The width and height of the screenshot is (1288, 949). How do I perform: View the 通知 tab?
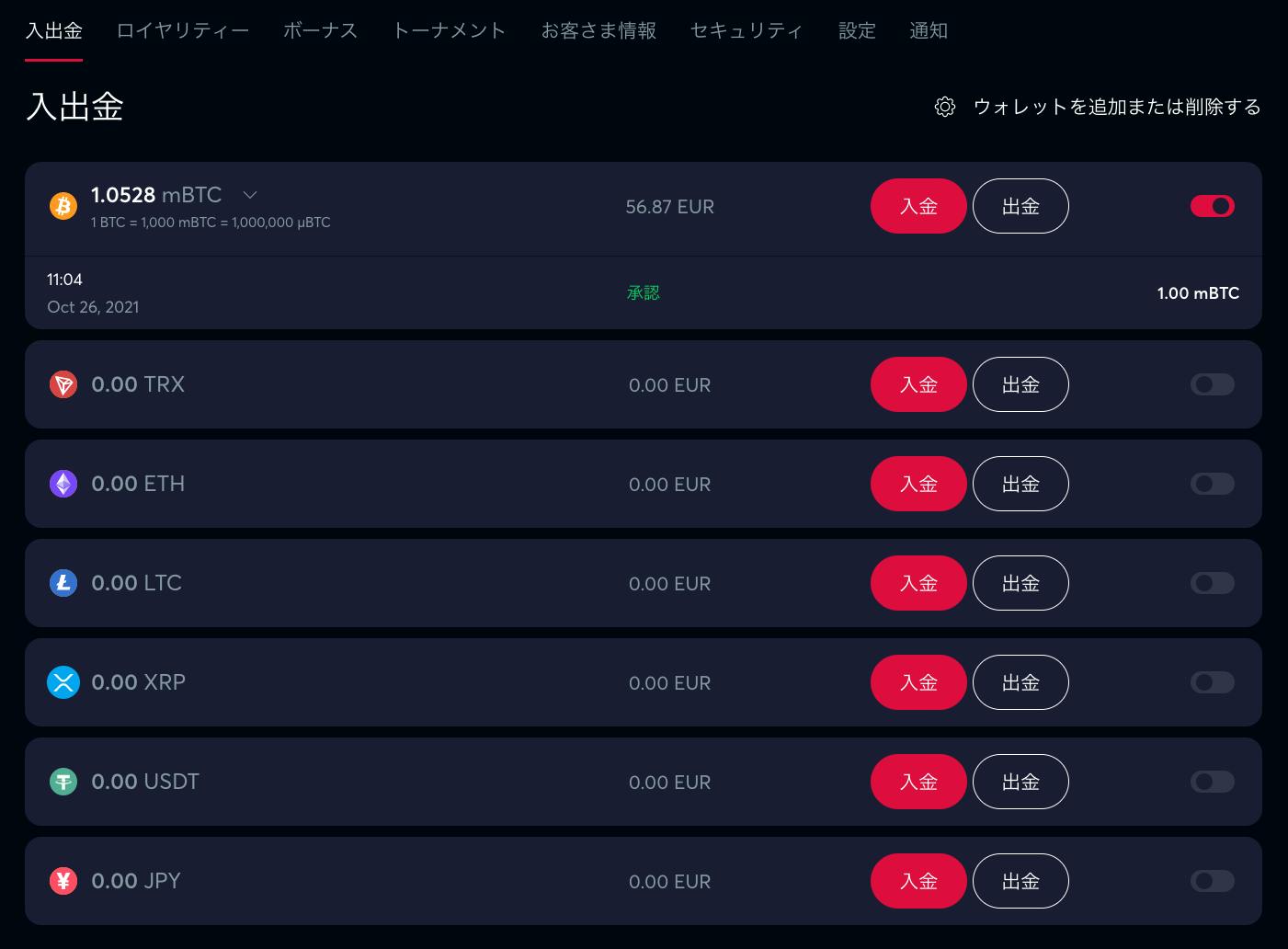pyautogui.click(x=928, y=30)
